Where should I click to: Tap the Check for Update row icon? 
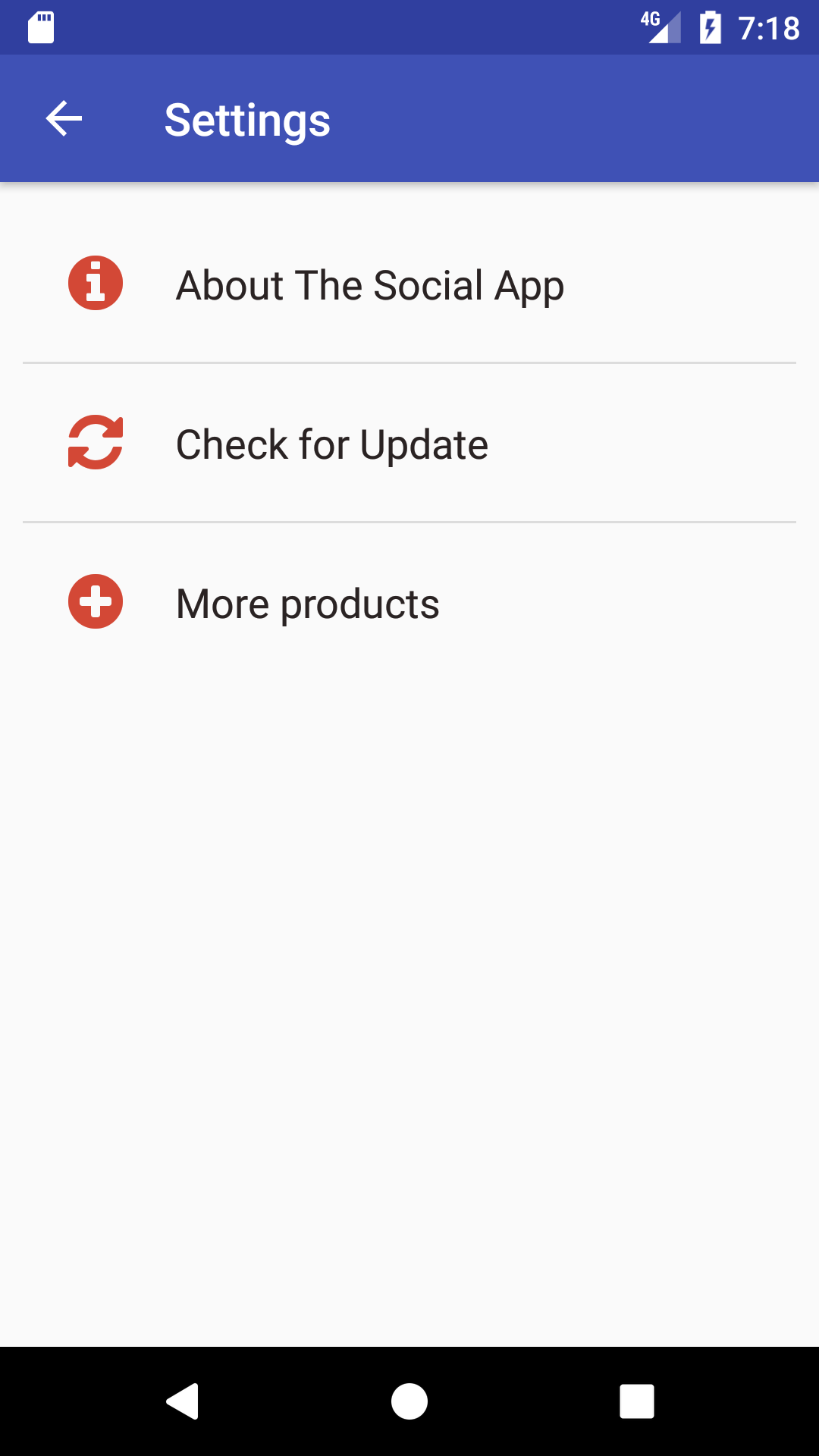point(94,443)
